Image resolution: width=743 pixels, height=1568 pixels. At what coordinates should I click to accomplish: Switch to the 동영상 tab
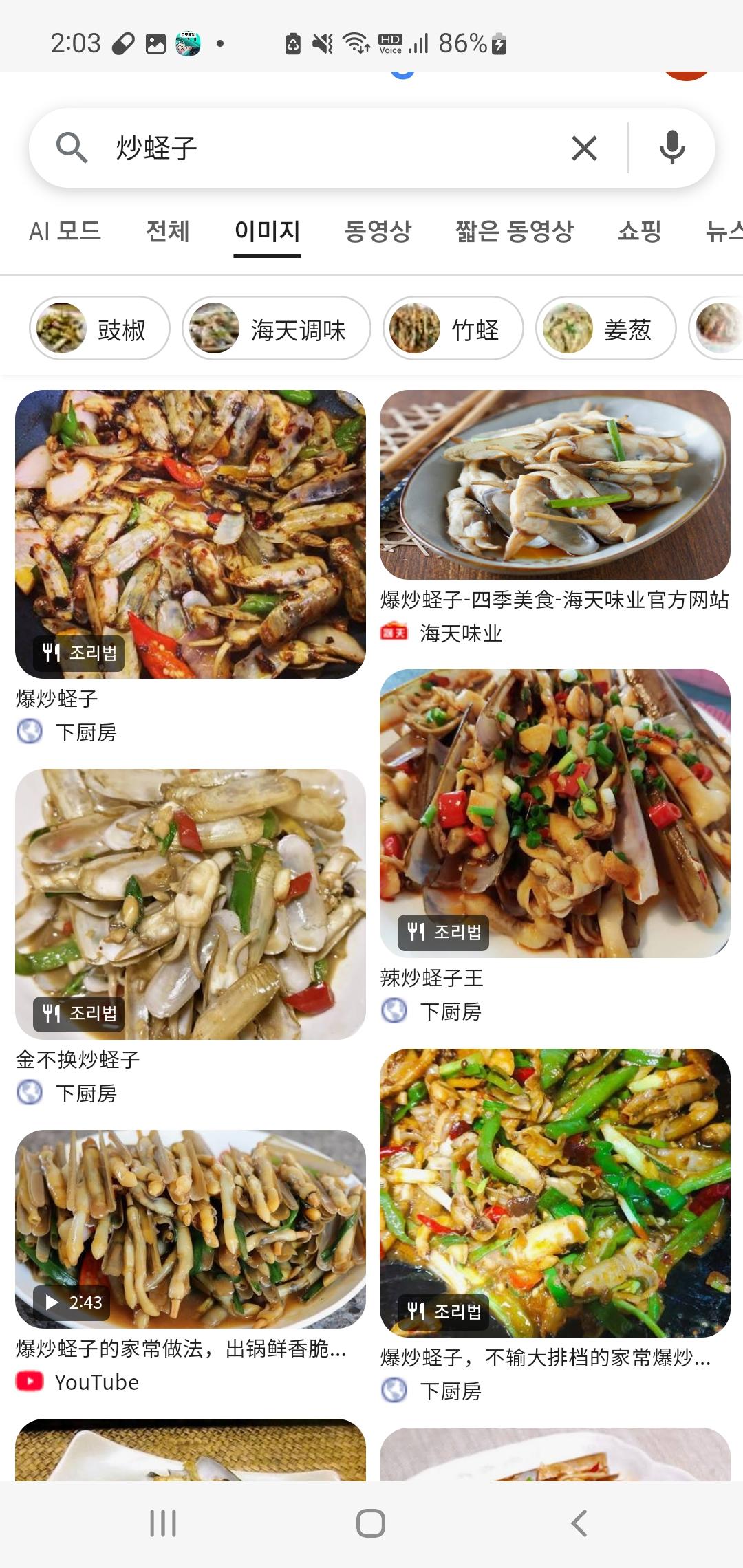point(376,232)
